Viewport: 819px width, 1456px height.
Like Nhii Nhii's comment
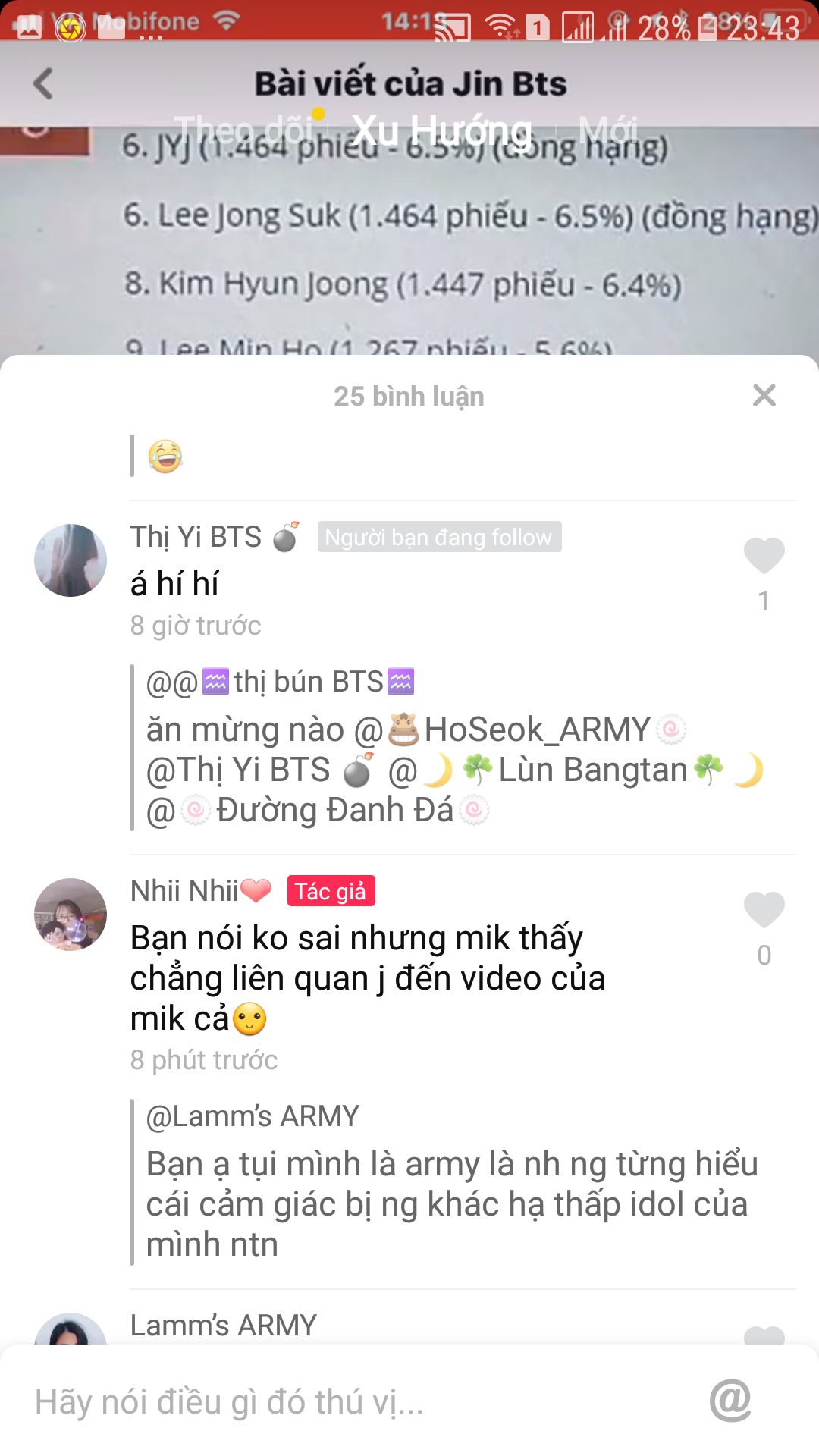[764, 909]
